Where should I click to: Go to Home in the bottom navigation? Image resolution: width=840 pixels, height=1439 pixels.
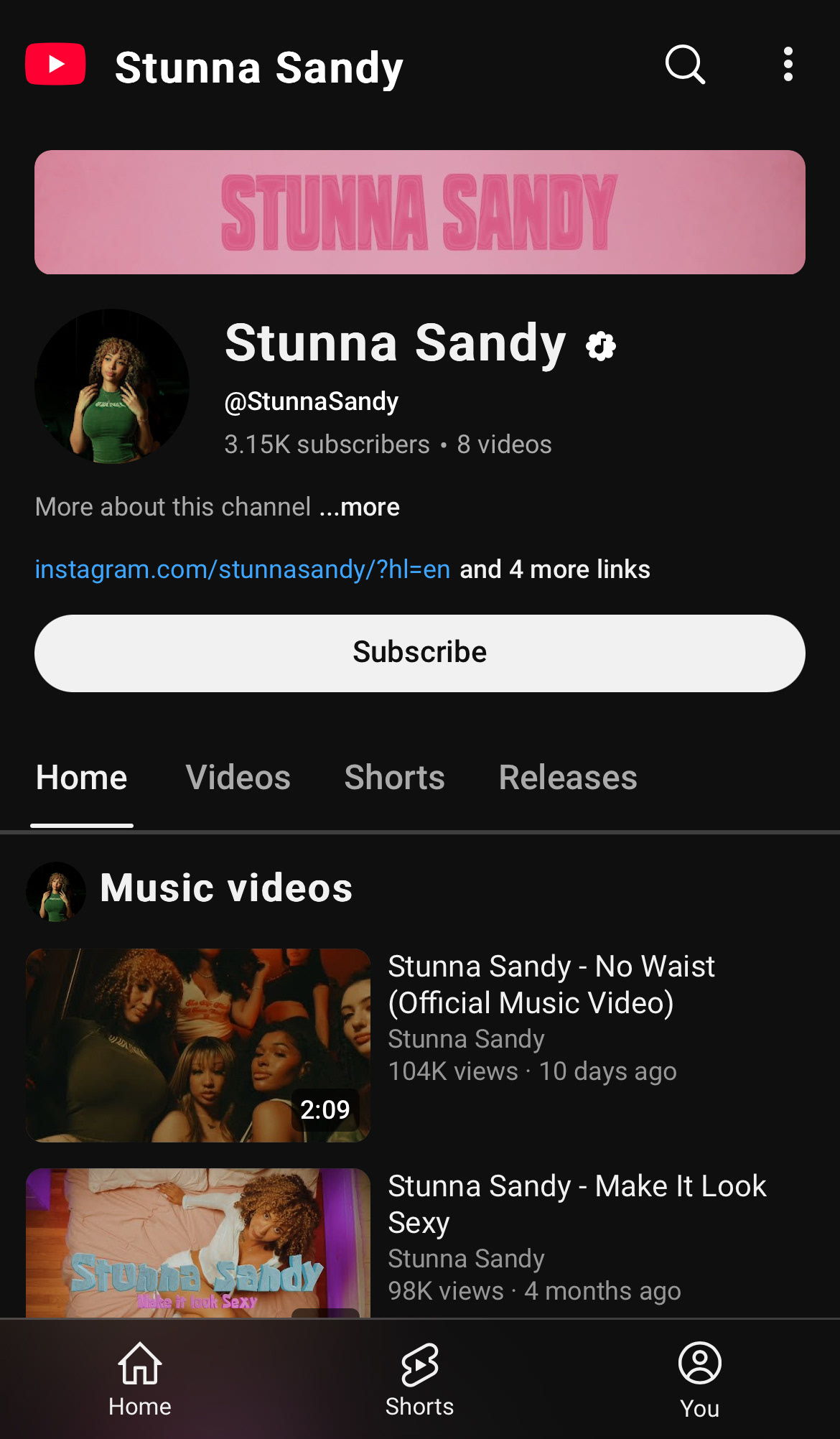click(x=140, y=1379)
